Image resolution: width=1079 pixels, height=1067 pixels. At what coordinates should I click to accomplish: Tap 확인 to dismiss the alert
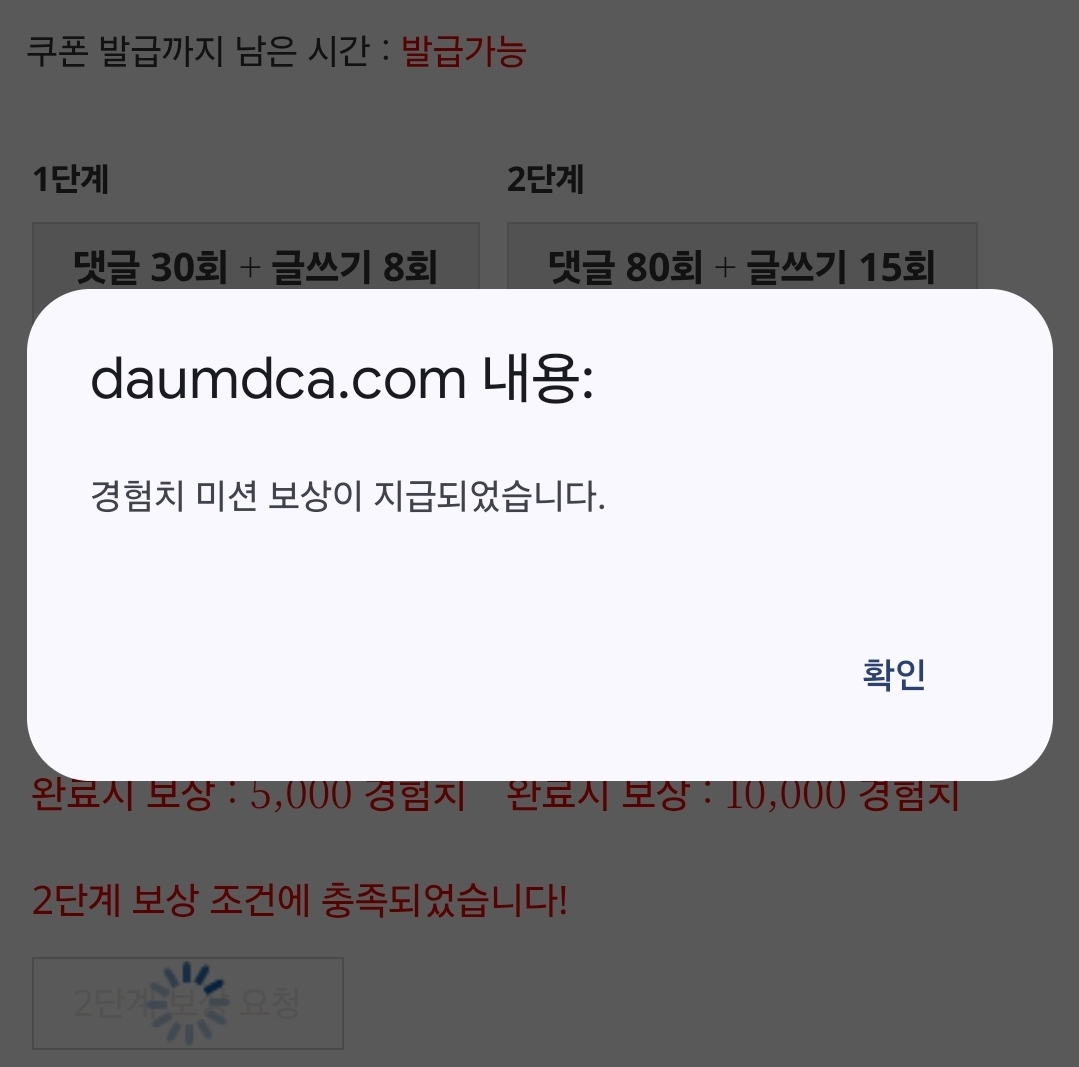[x=894, y=675]
